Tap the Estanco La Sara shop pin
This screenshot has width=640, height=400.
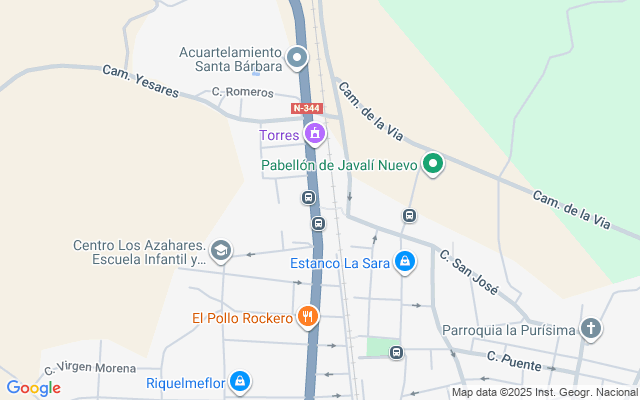pyautogui.click(x=404, y=262)
